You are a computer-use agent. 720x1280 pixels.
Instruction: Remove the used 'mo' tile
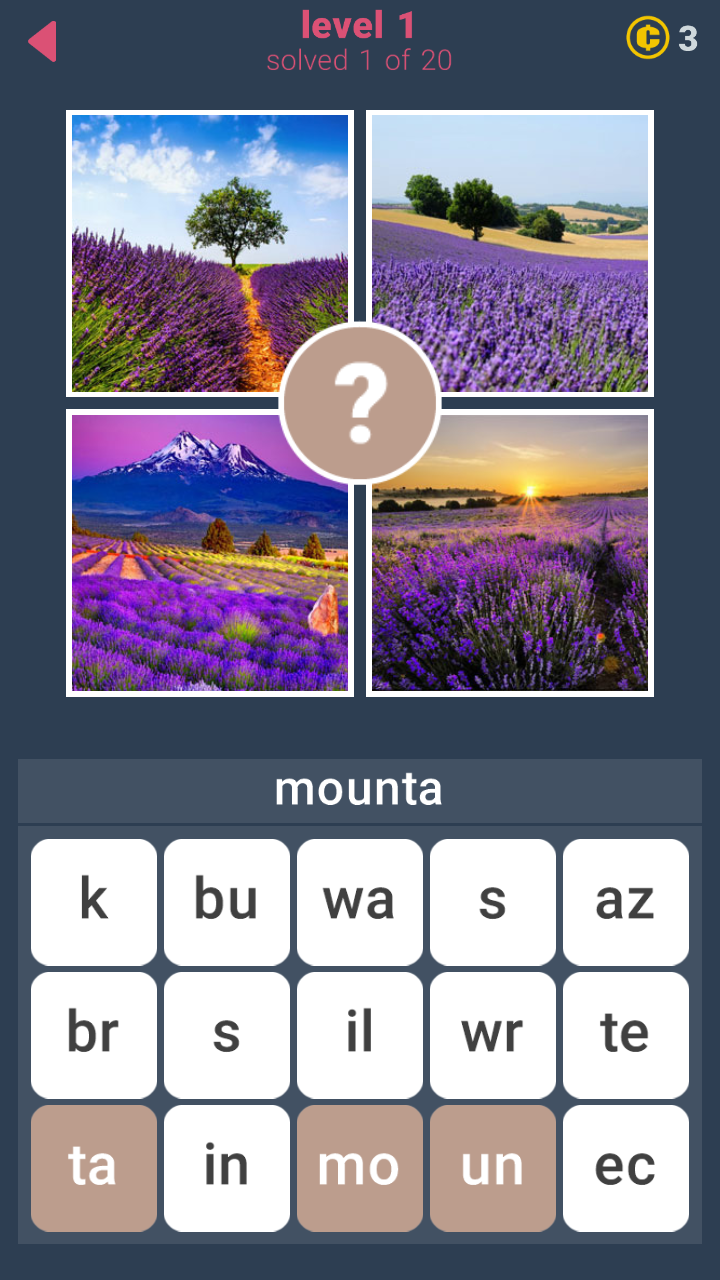[359, 1167]
